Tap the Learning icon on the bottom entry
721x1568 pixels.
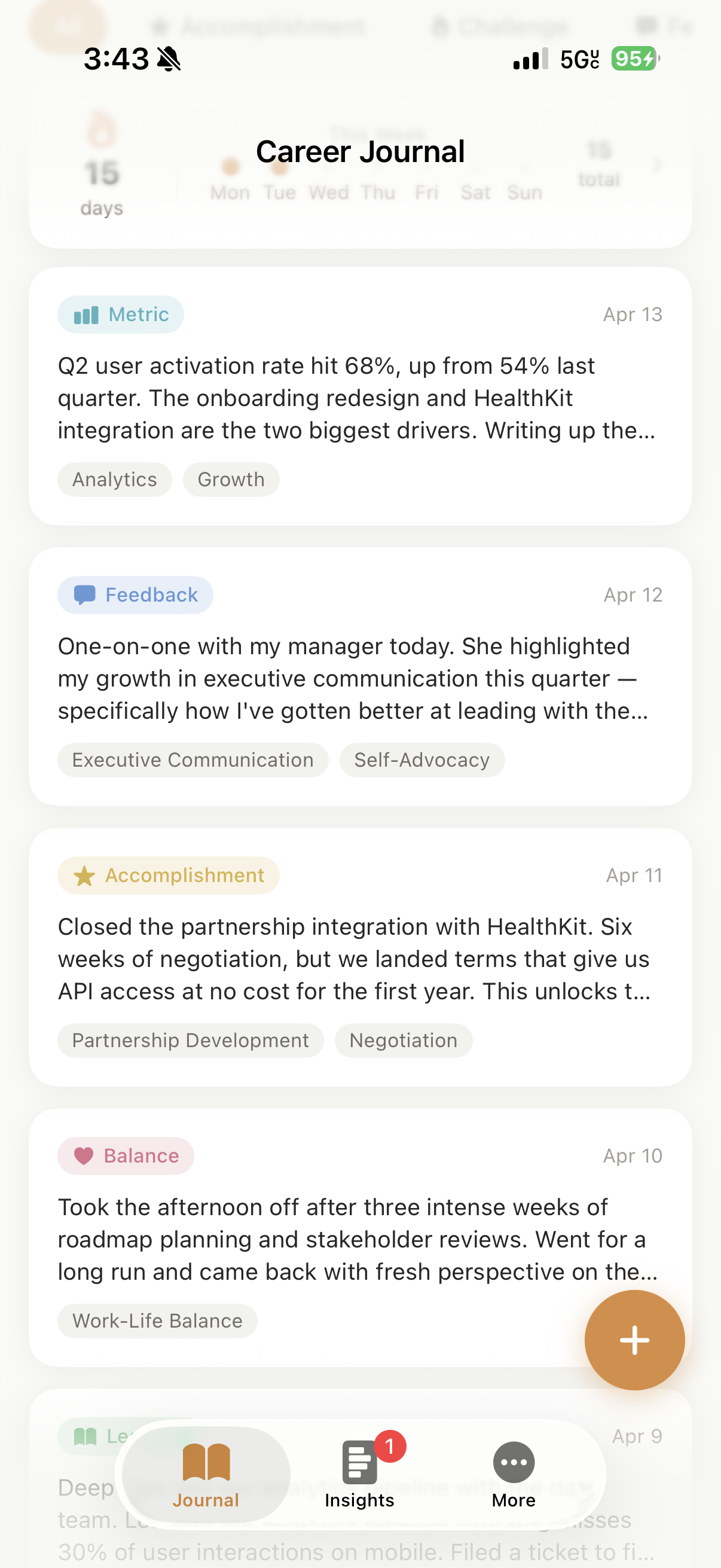pyautogui.click(x=85, y=1436)
